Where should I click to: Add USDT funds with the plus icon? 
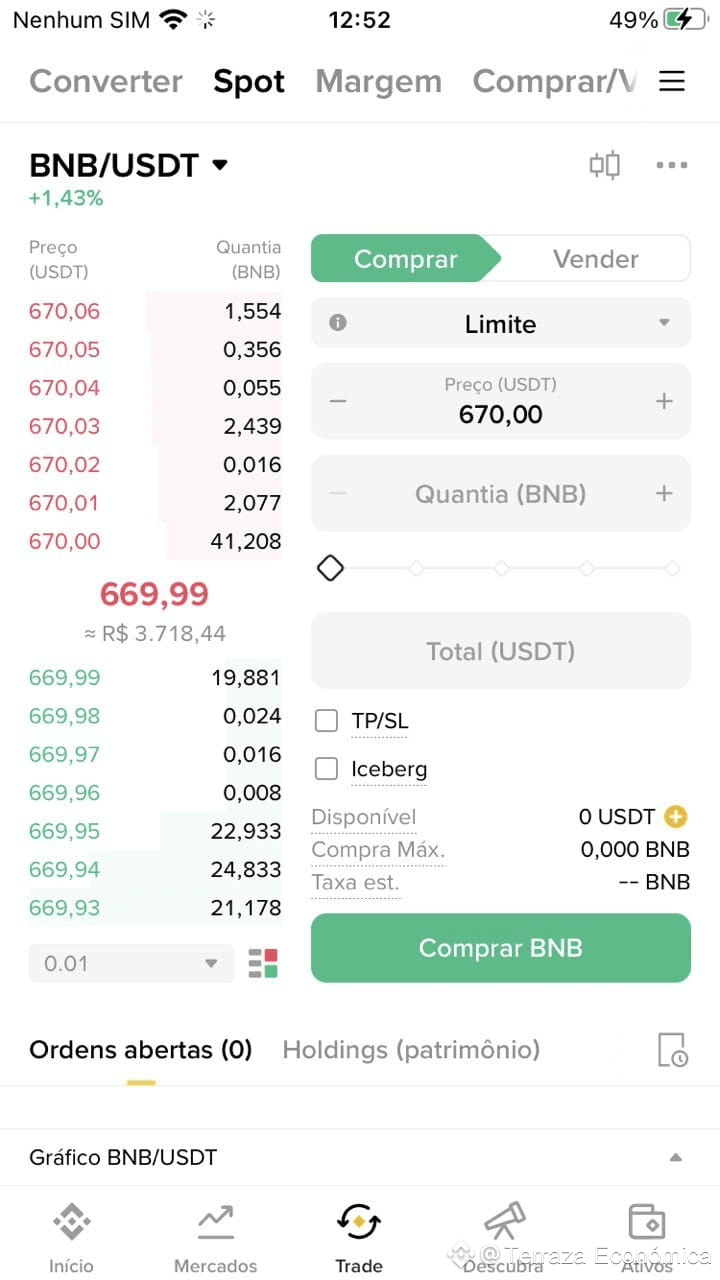click(676, 817)
